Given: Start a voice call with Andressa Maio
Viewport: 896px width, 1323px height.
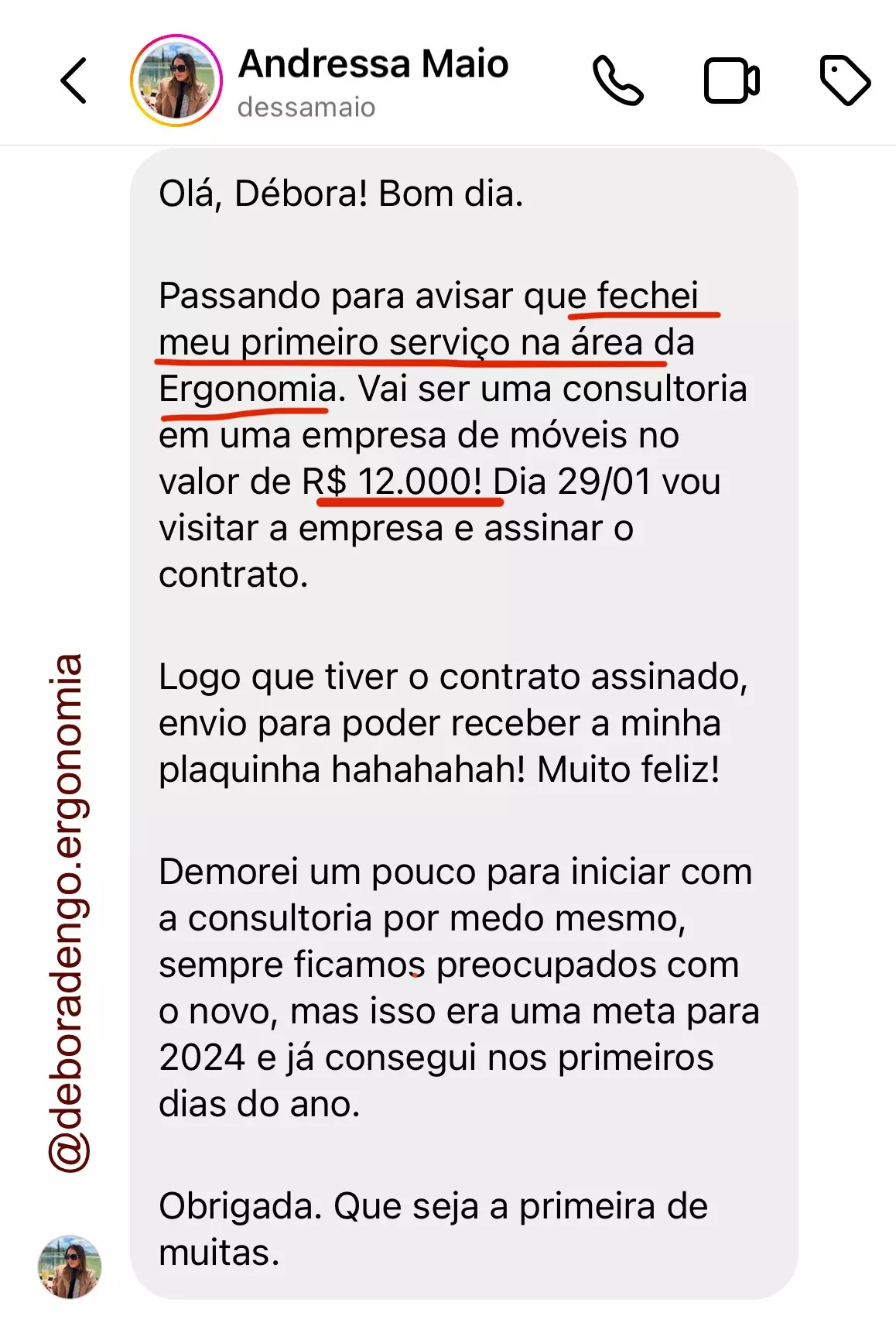Looking at the screenshot, I should pyautogui.click(x=617, y=81).
